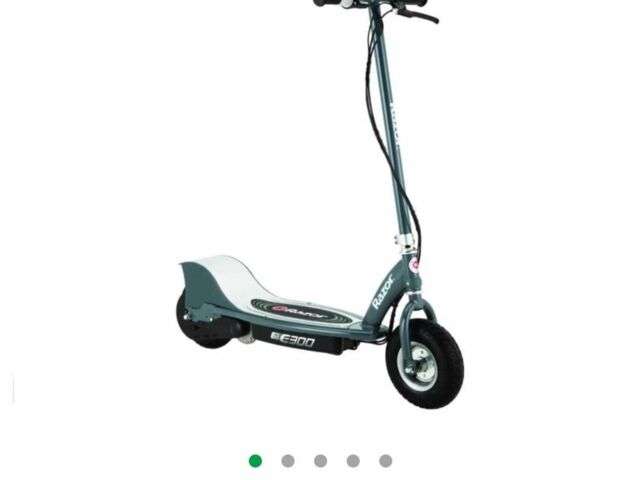
Task: Go to the fourth image indicator dot
Action: pos(353,461)
